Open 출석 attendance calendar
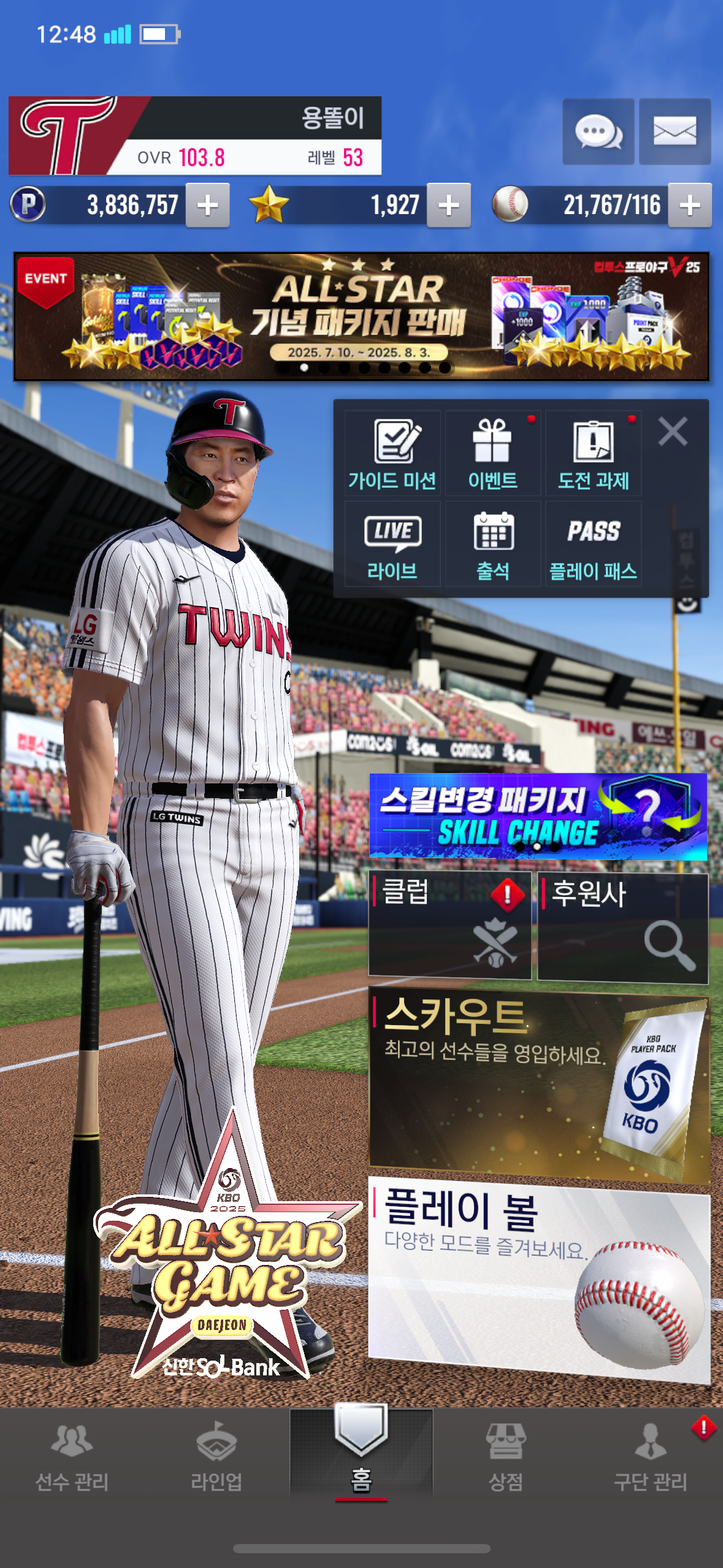 493,544
